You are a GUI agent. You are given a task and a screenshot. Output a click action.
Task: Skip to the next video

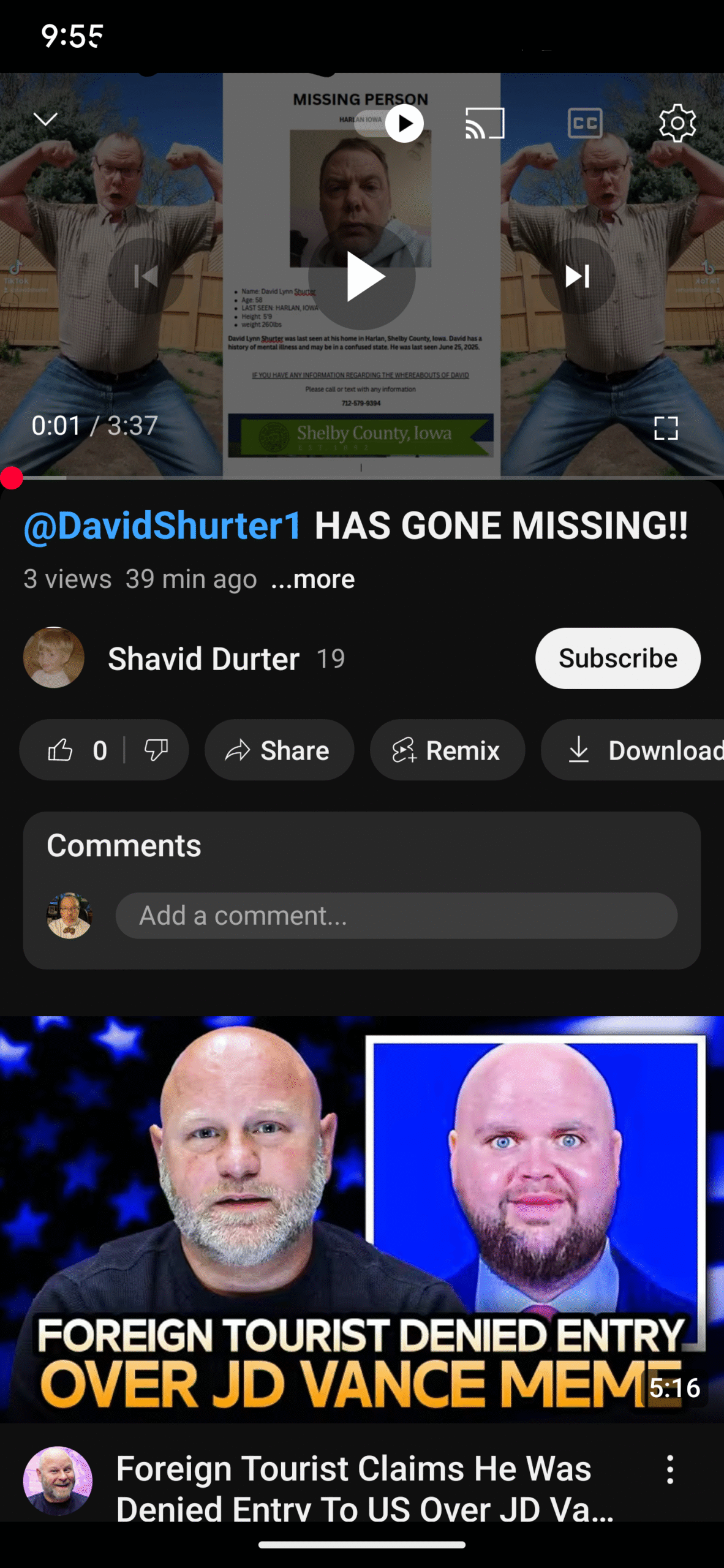(x=577, y=276)
